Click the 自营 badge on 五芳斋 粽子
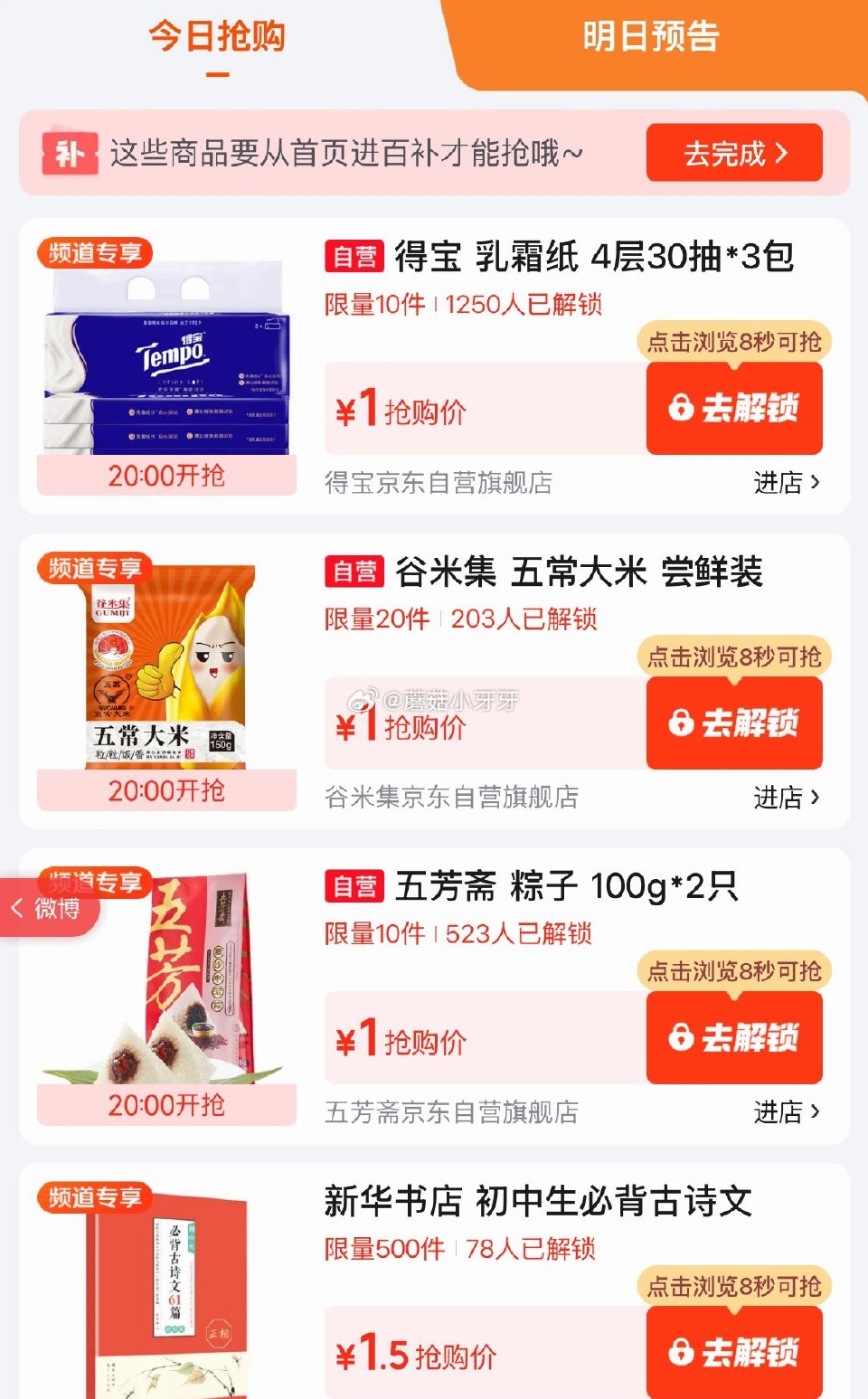 357,888
